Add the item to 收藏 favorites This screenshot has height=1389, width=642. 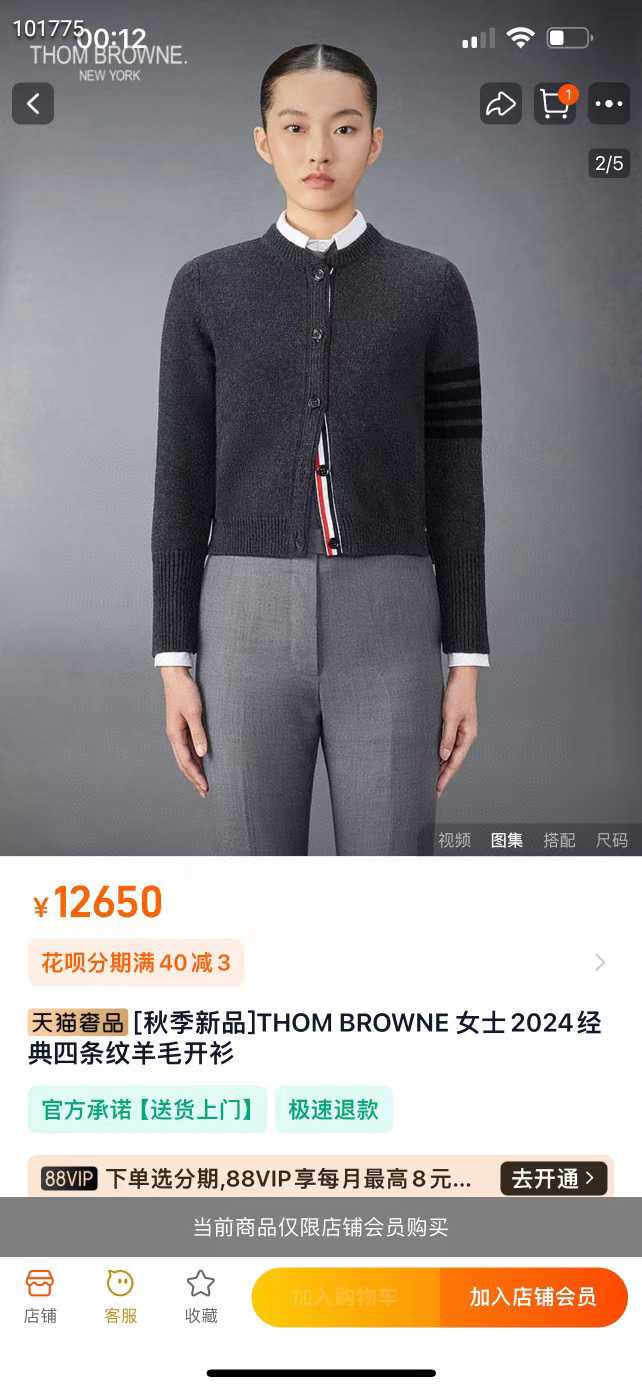(x=201, y=1296)
